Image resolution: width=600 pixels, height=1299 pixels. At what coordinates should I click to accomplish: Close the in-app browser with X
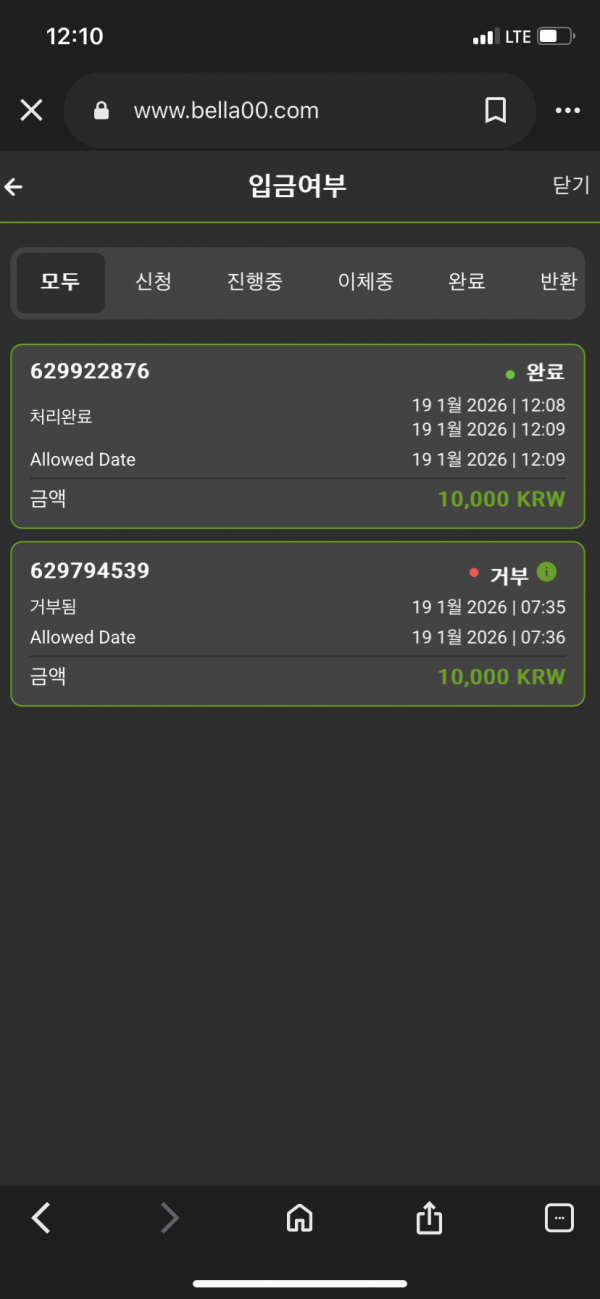(31, 110)
